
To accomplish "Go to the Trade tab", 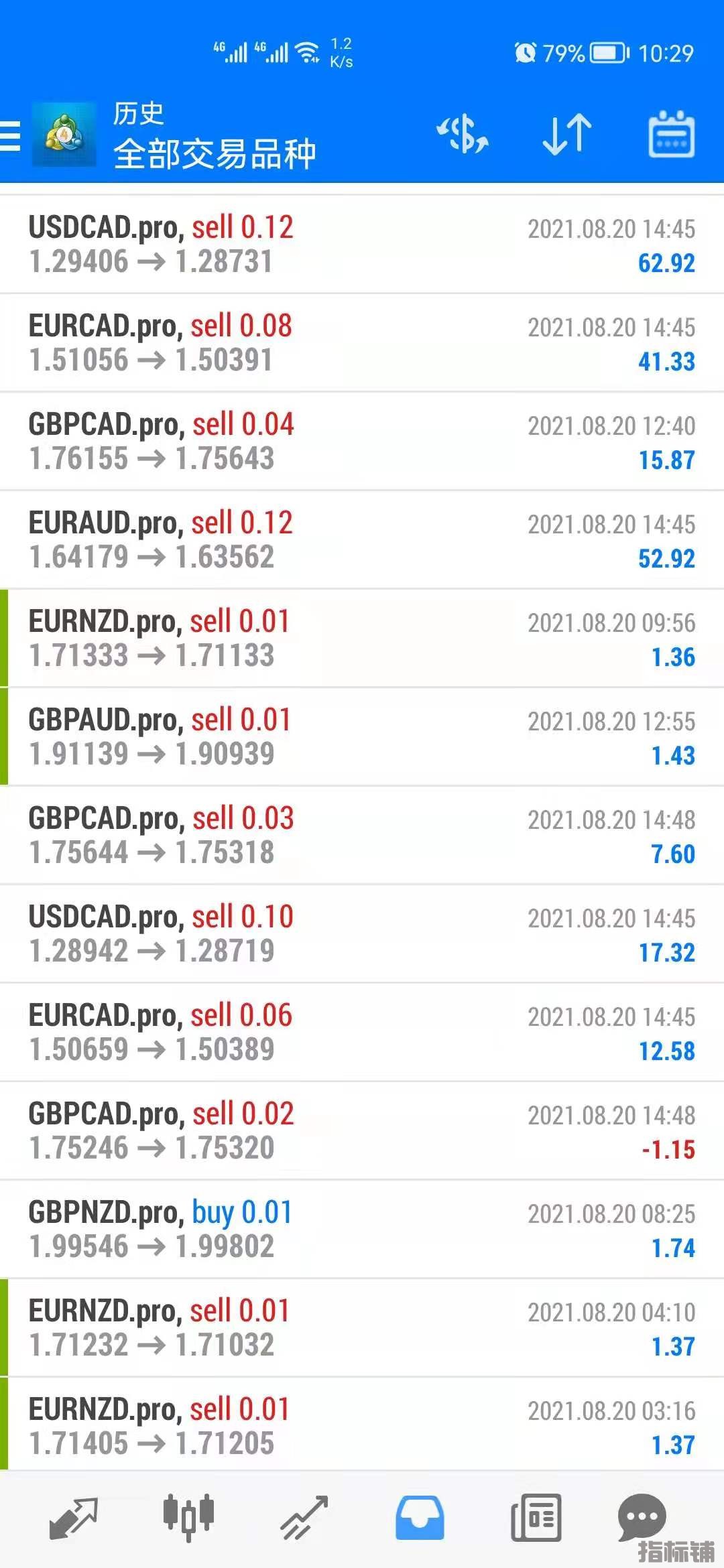I will (304, 1517).
